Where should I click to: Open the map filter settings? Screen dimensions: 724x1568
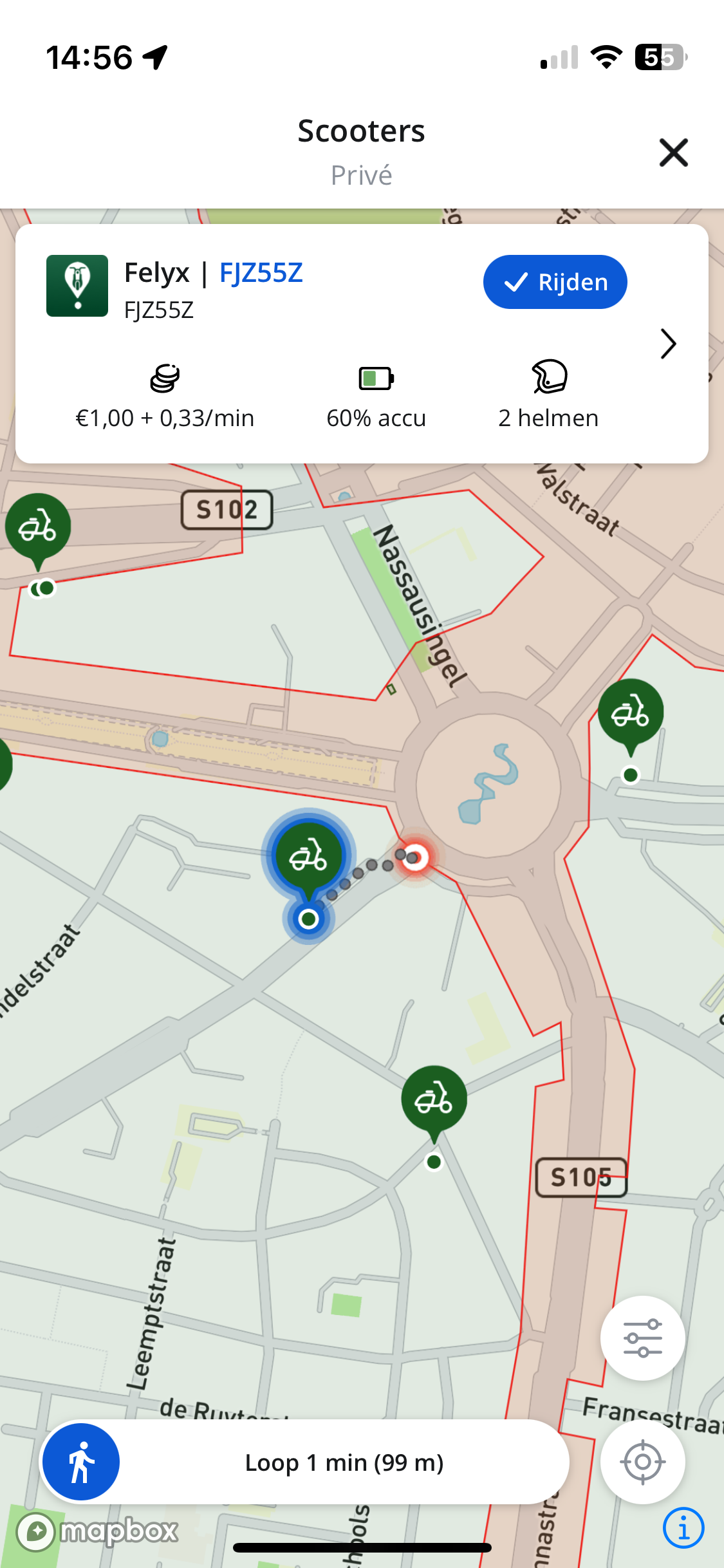tap(642, 1338)
